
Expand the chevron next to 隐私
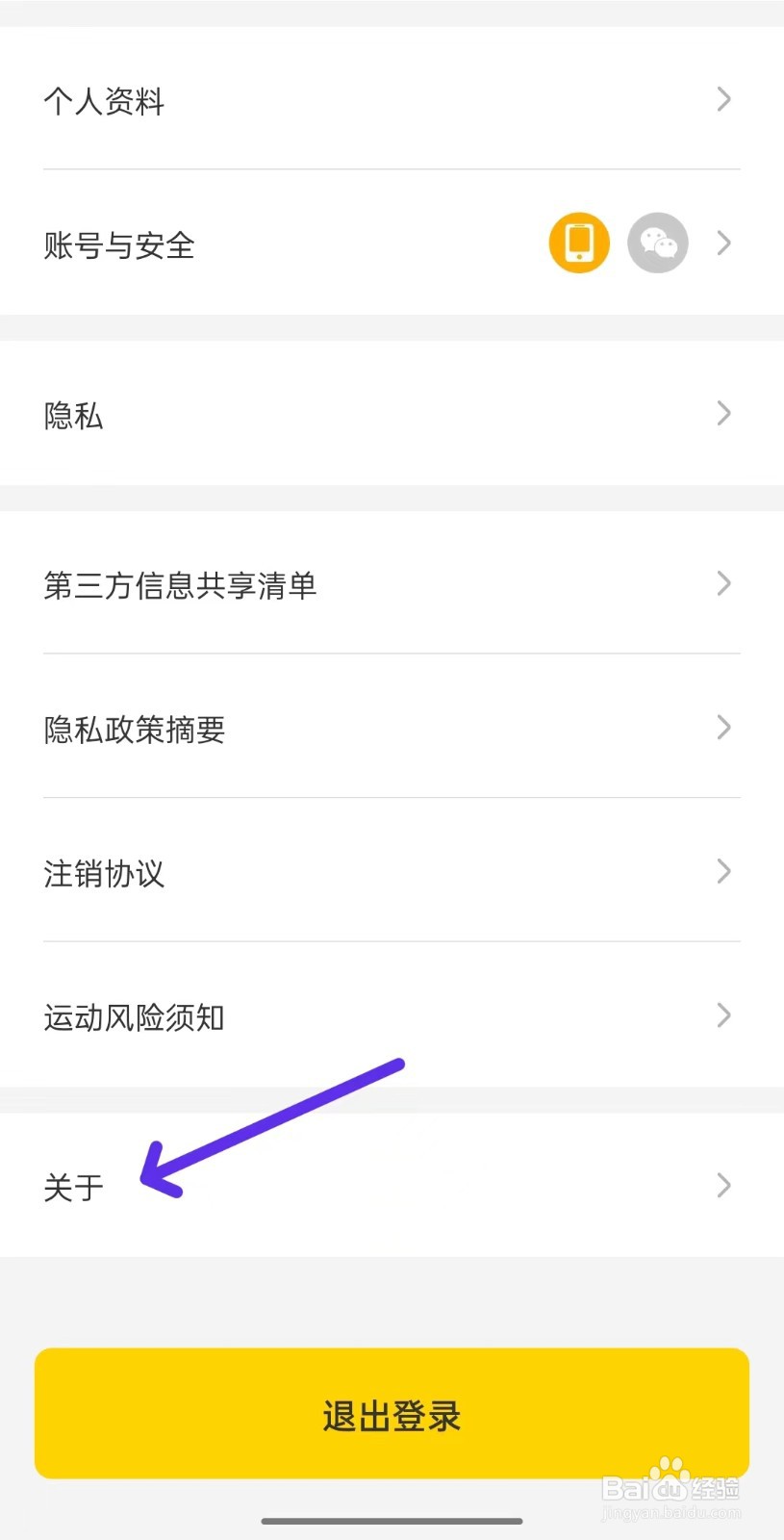[x=723, y=413]
